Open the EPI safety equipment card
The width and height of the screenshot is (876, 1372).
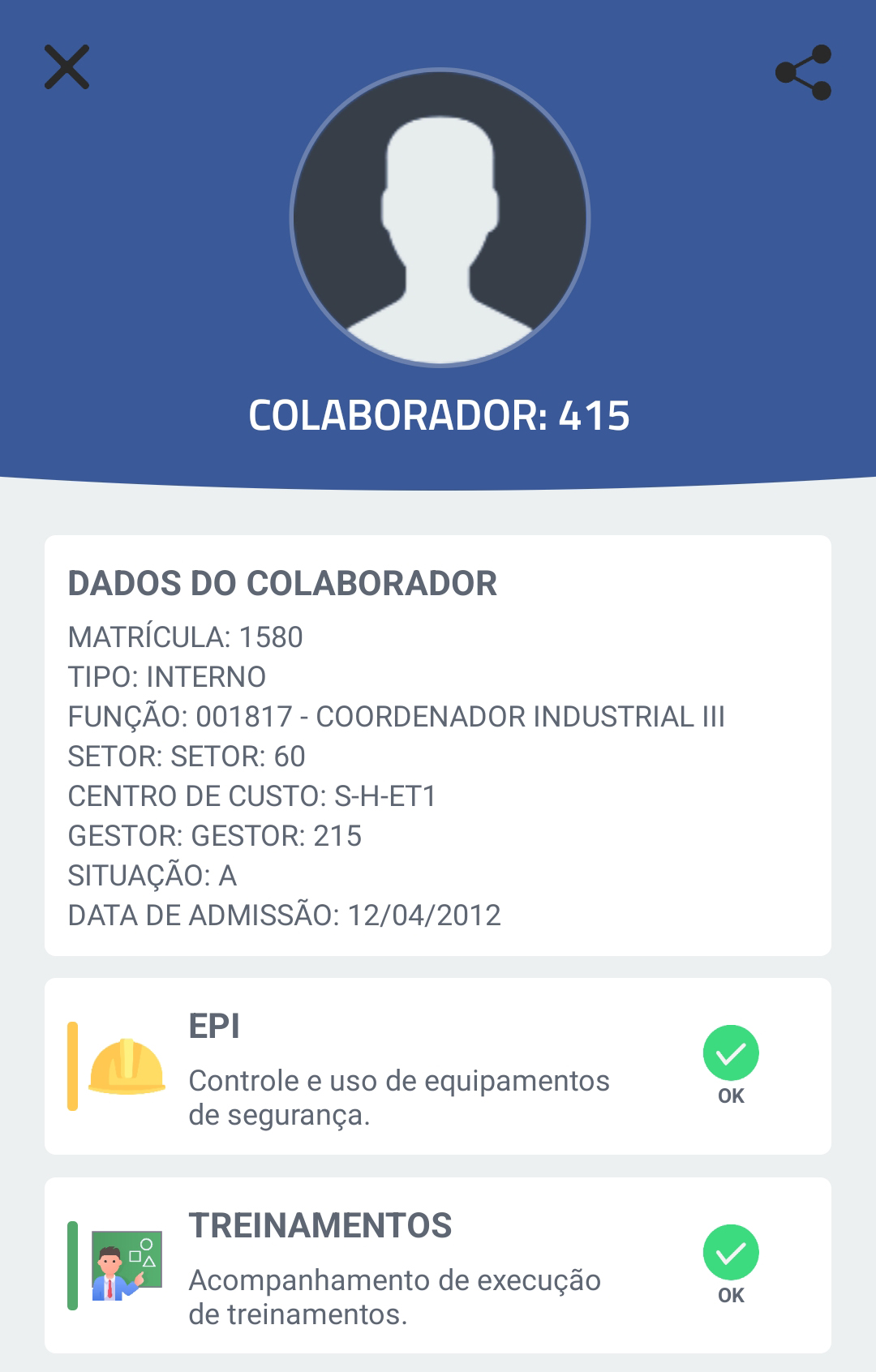click(x=438, y=1065)
